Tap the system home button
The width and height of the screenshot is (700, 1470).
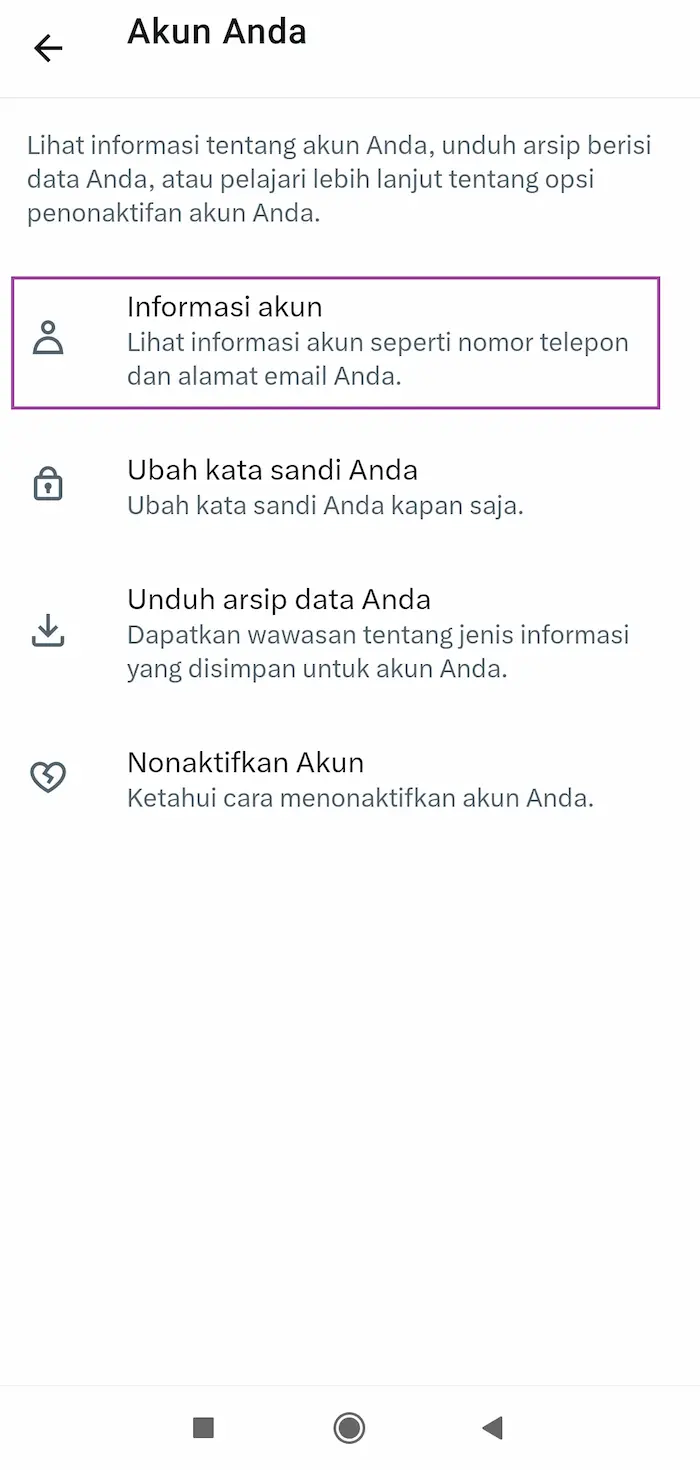coord(349,1427)
